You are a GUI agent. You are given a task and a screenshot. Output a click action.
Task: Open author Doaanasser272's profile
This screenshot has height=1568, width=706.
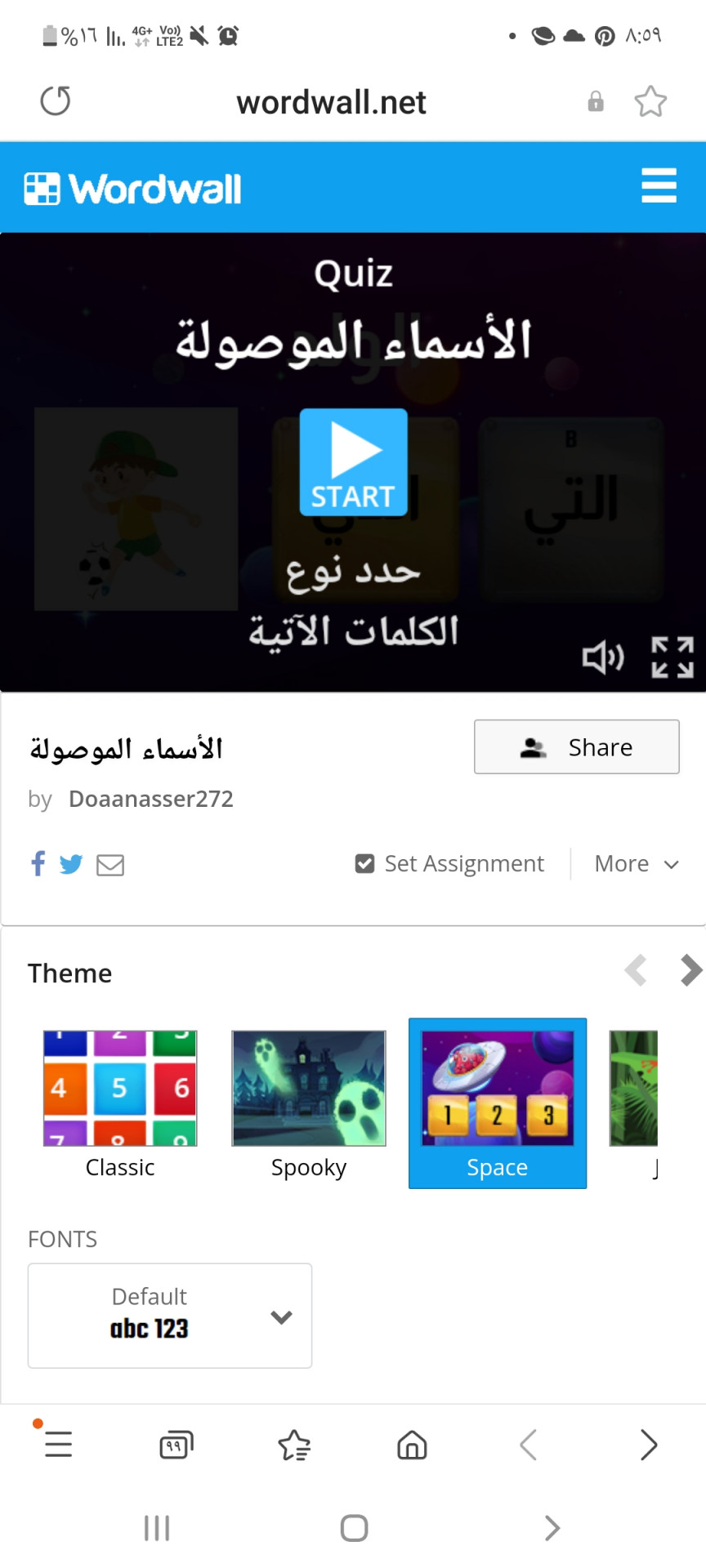tap(151, 799)
